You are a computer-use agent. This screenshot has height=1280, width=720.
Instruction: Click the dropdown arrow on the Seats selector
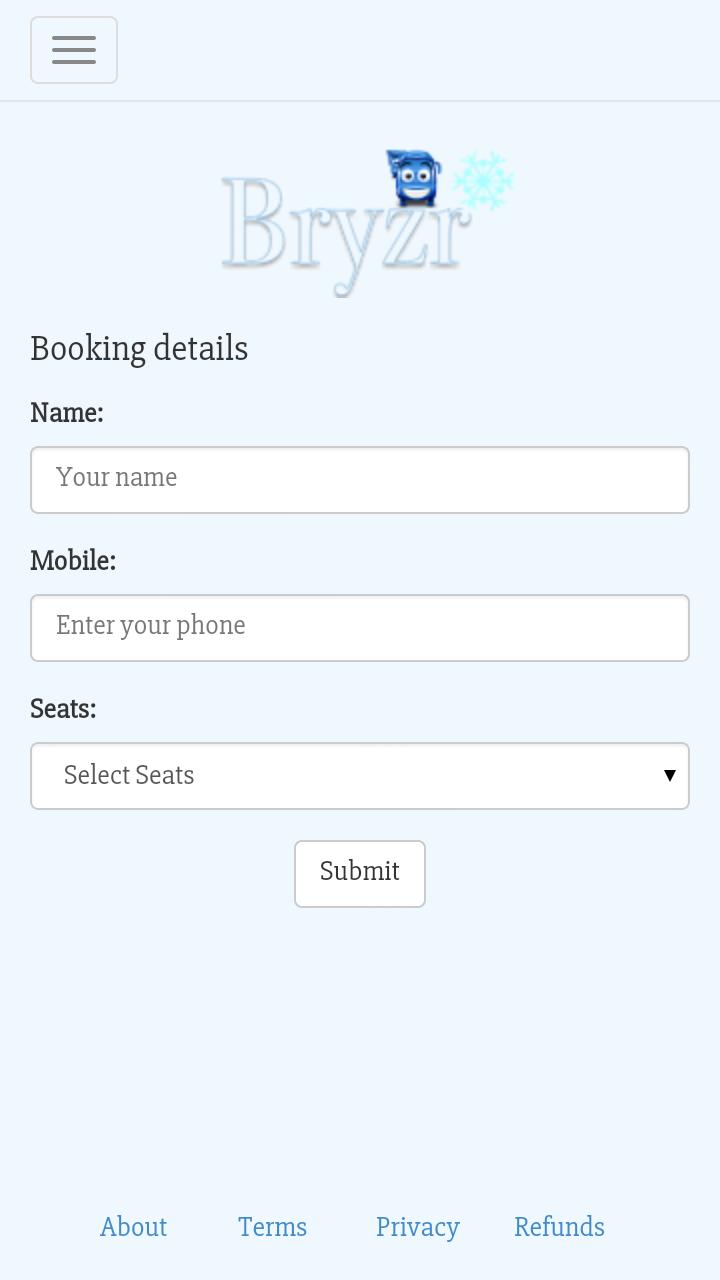(x=669, y=775)
